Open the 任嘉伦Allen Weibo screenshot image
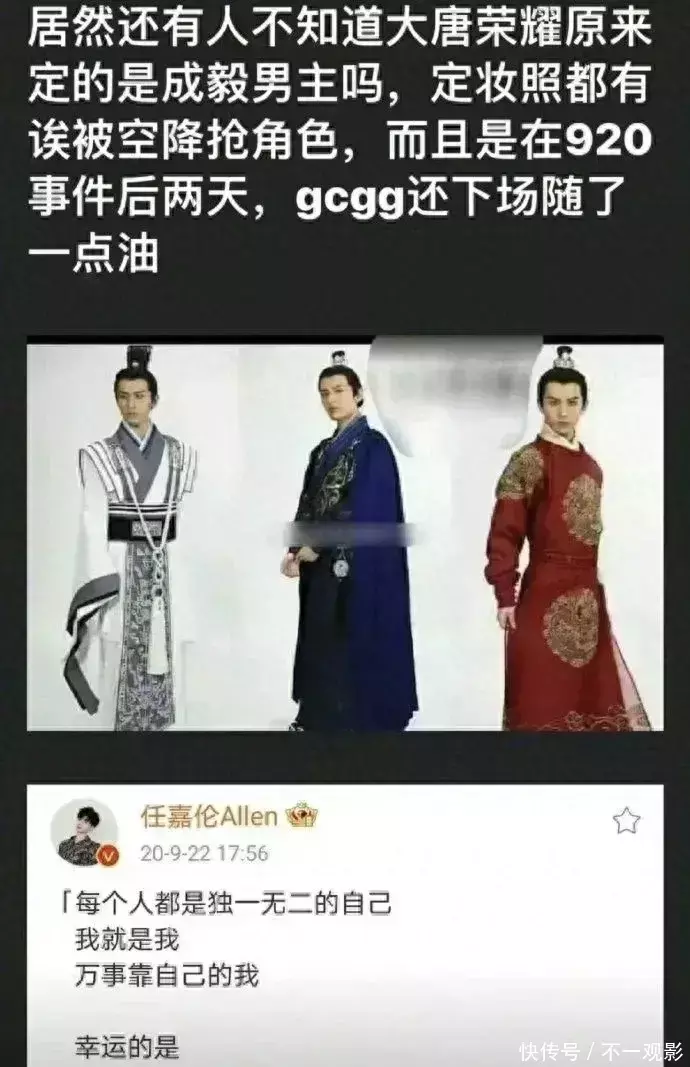Image resolution: width=690 pixels, height=1067 pixels. pyautogui.click(x=344, y=925)
